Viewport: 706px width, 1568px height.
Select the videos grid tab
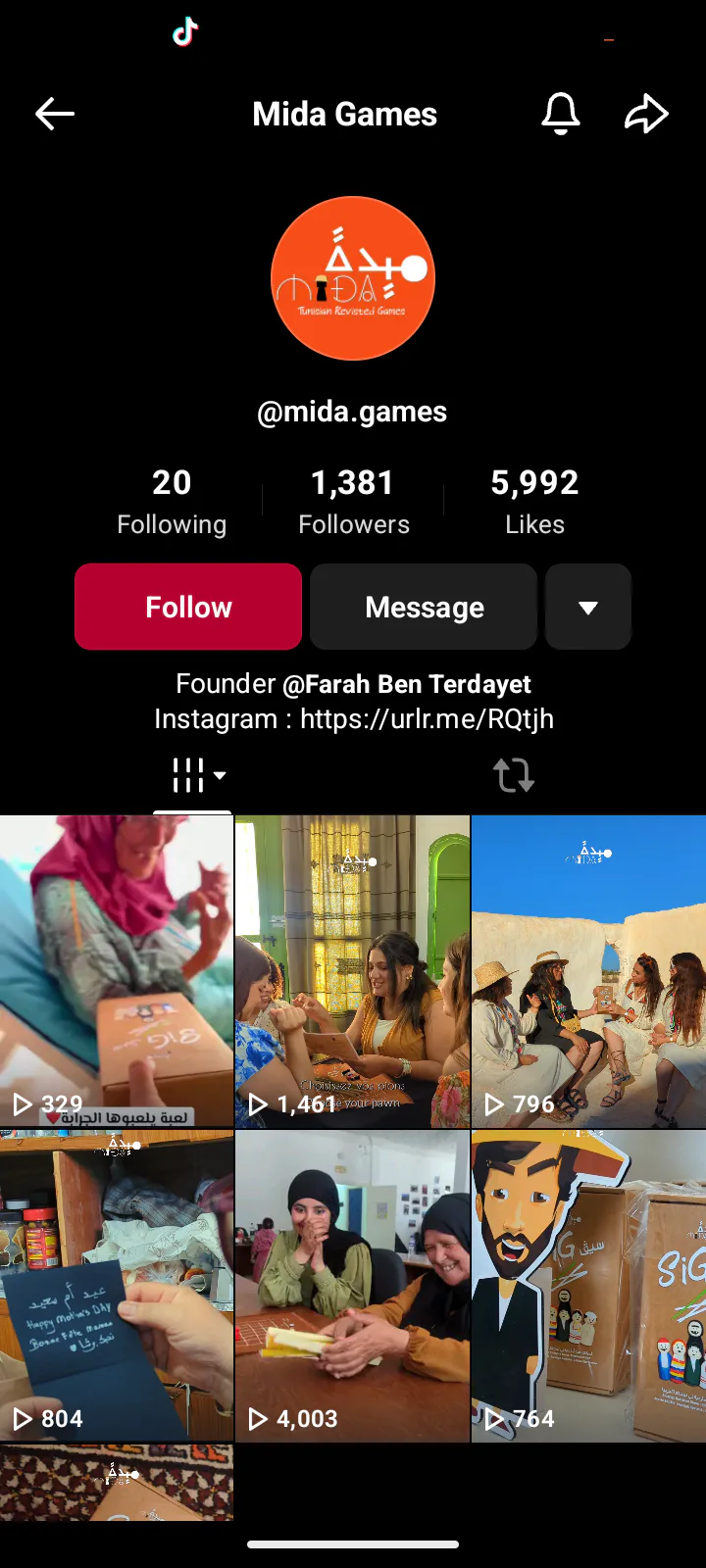[x=193, y=775]
